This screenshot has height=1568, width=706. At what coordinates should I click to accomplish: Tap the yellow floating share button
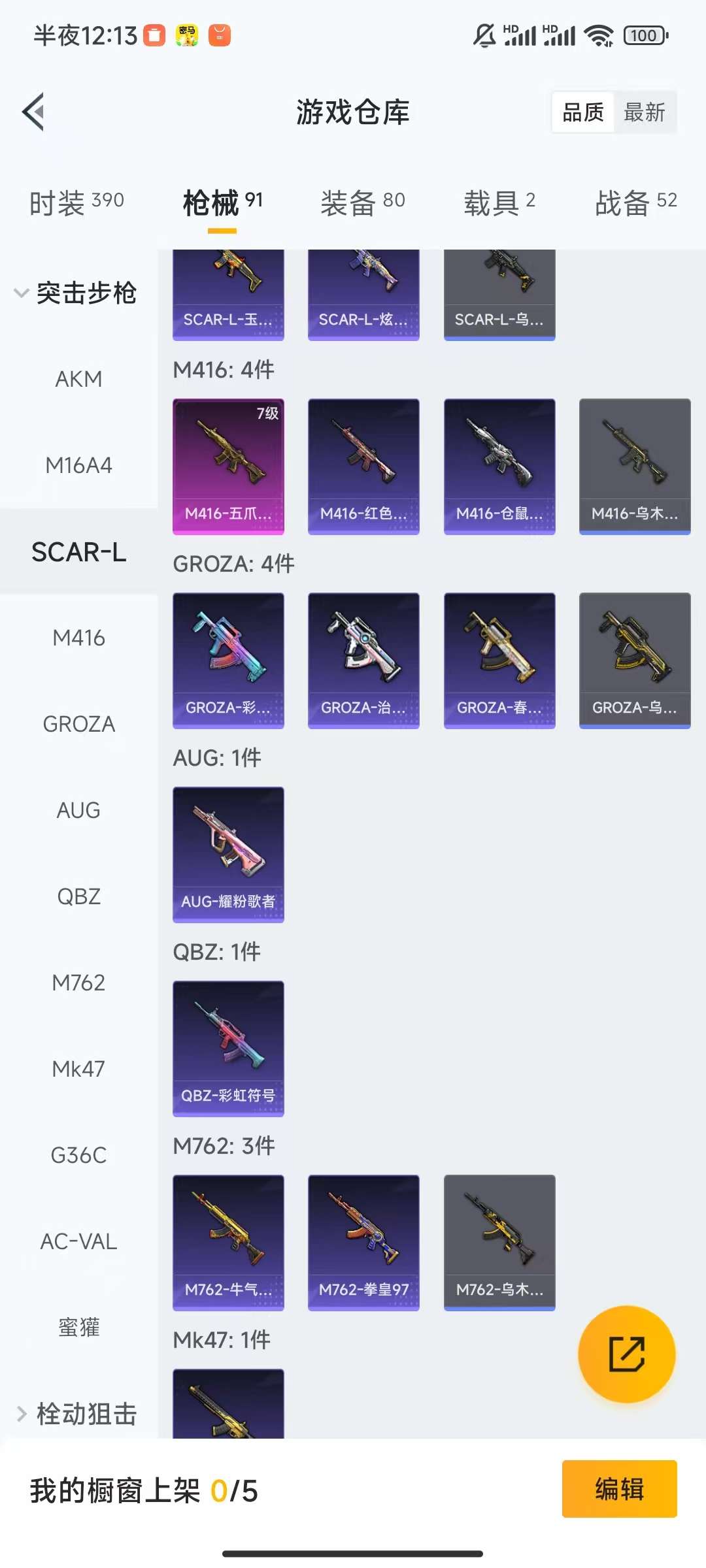tap(626, 1354)
